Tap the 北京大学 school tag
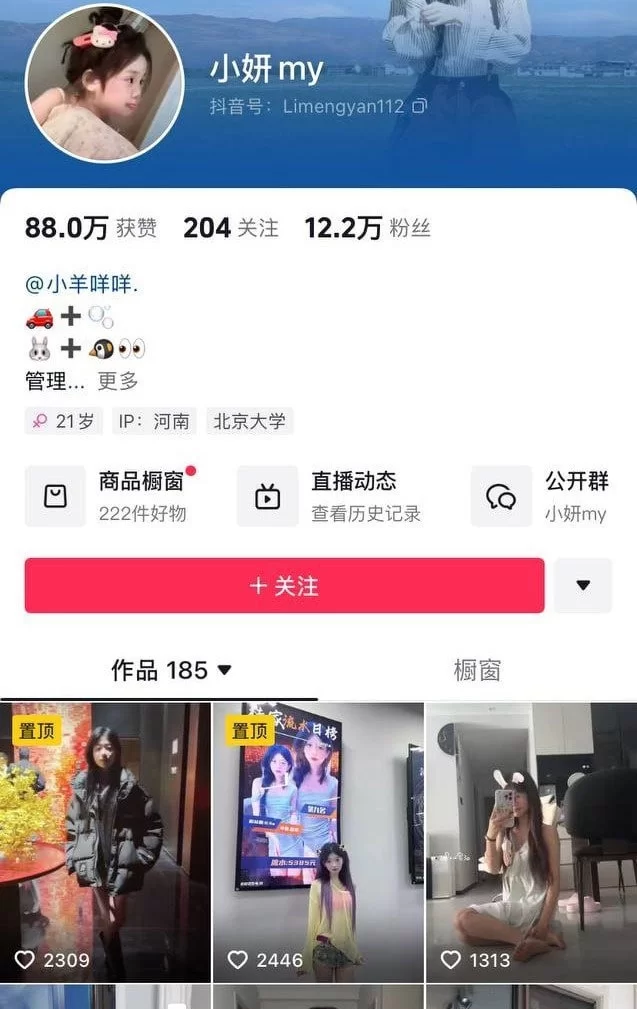Image resolution: width=637 pixels, height=1009 pixels. click(x=250, y=421)
